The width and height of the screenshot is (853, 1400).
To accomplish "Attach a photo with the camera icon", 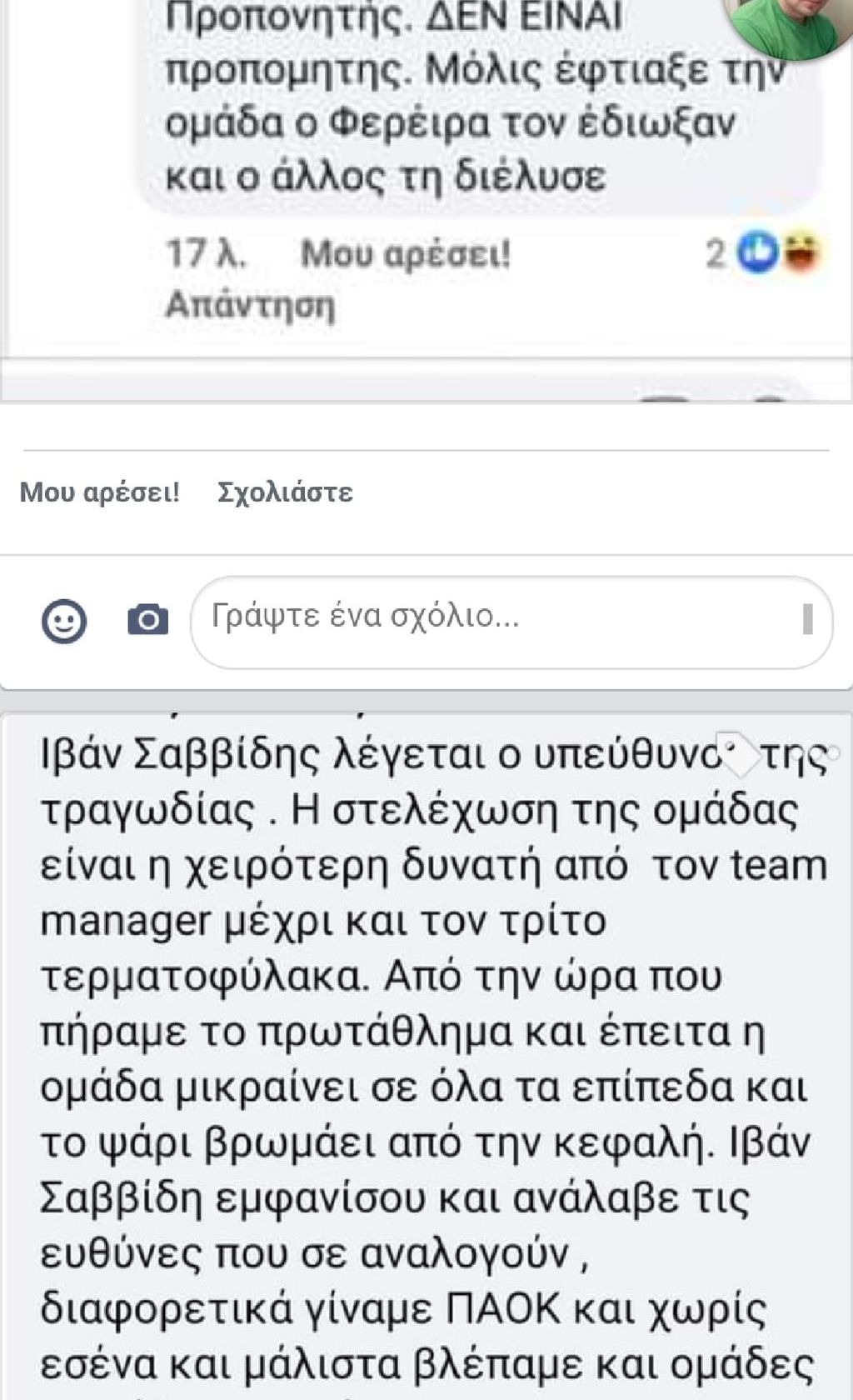I will click(147, 621).
